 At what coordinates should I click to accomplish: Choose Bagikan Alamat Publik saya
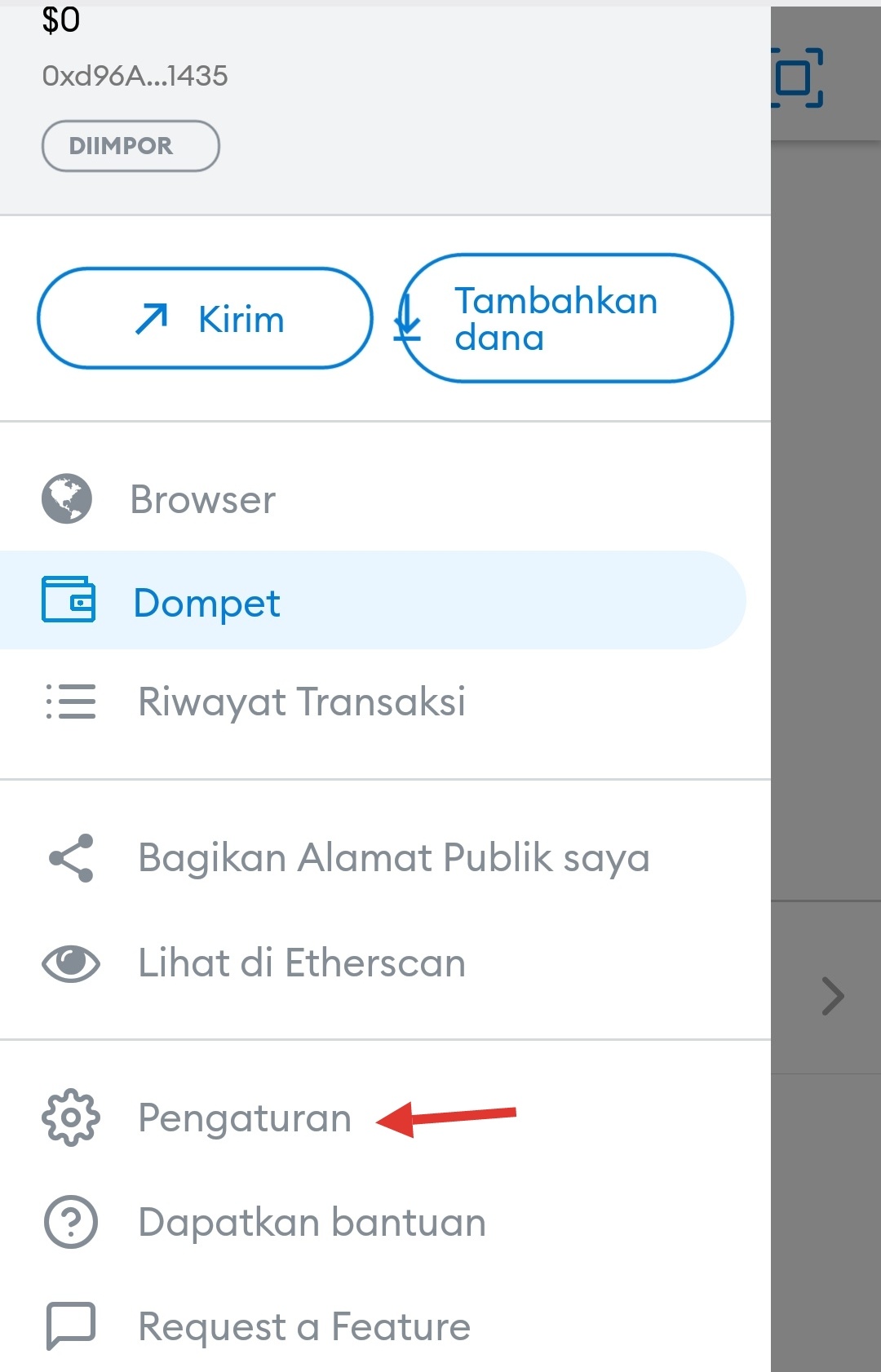click(393, 858)
